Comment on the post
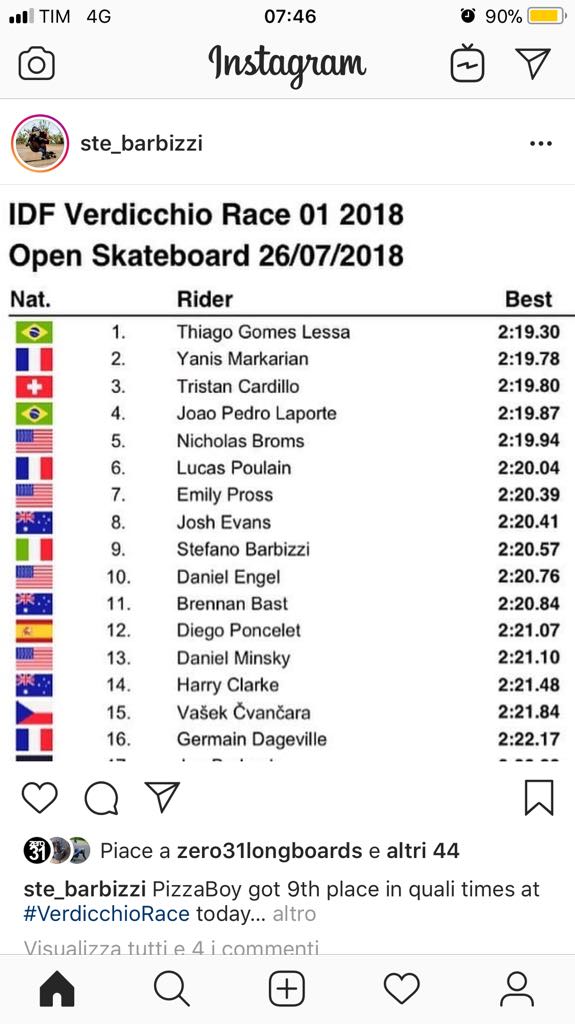Screen dimensions: 575x1024 (101, 797)
